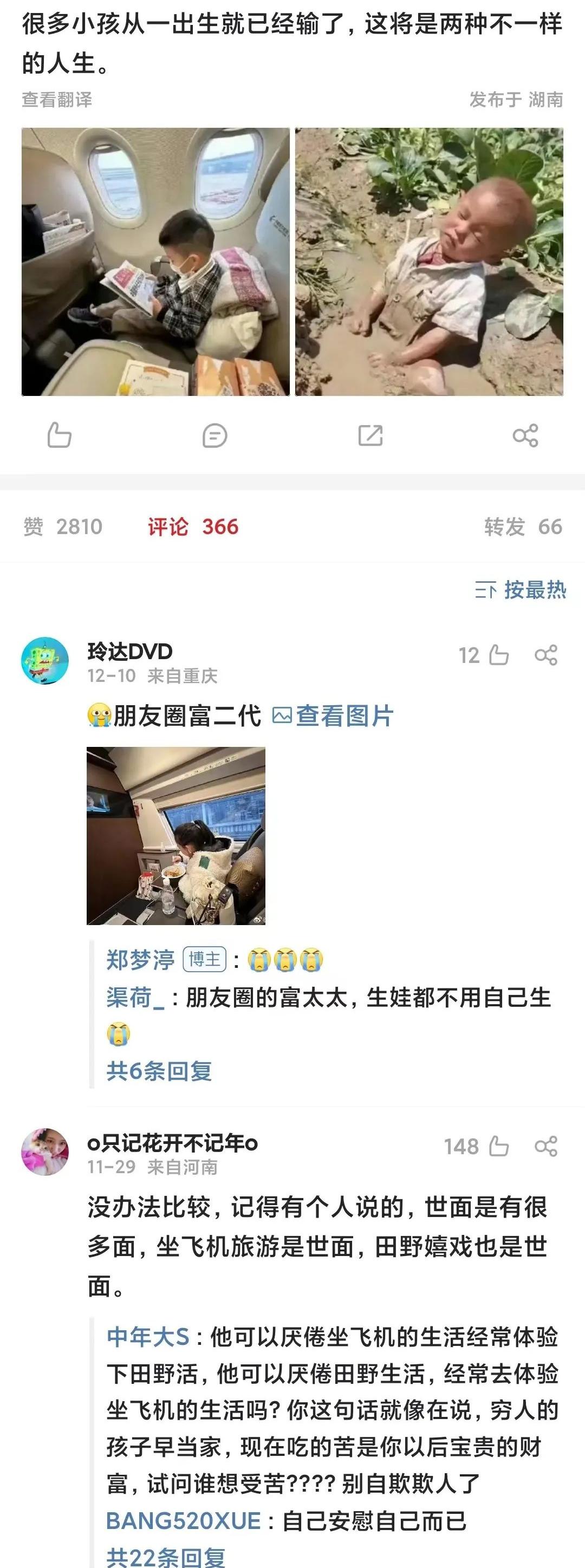Screen dimensions: 585x1568
Task: Like the post with the thumbs-up icon
Action: click(x=59, y=435)
